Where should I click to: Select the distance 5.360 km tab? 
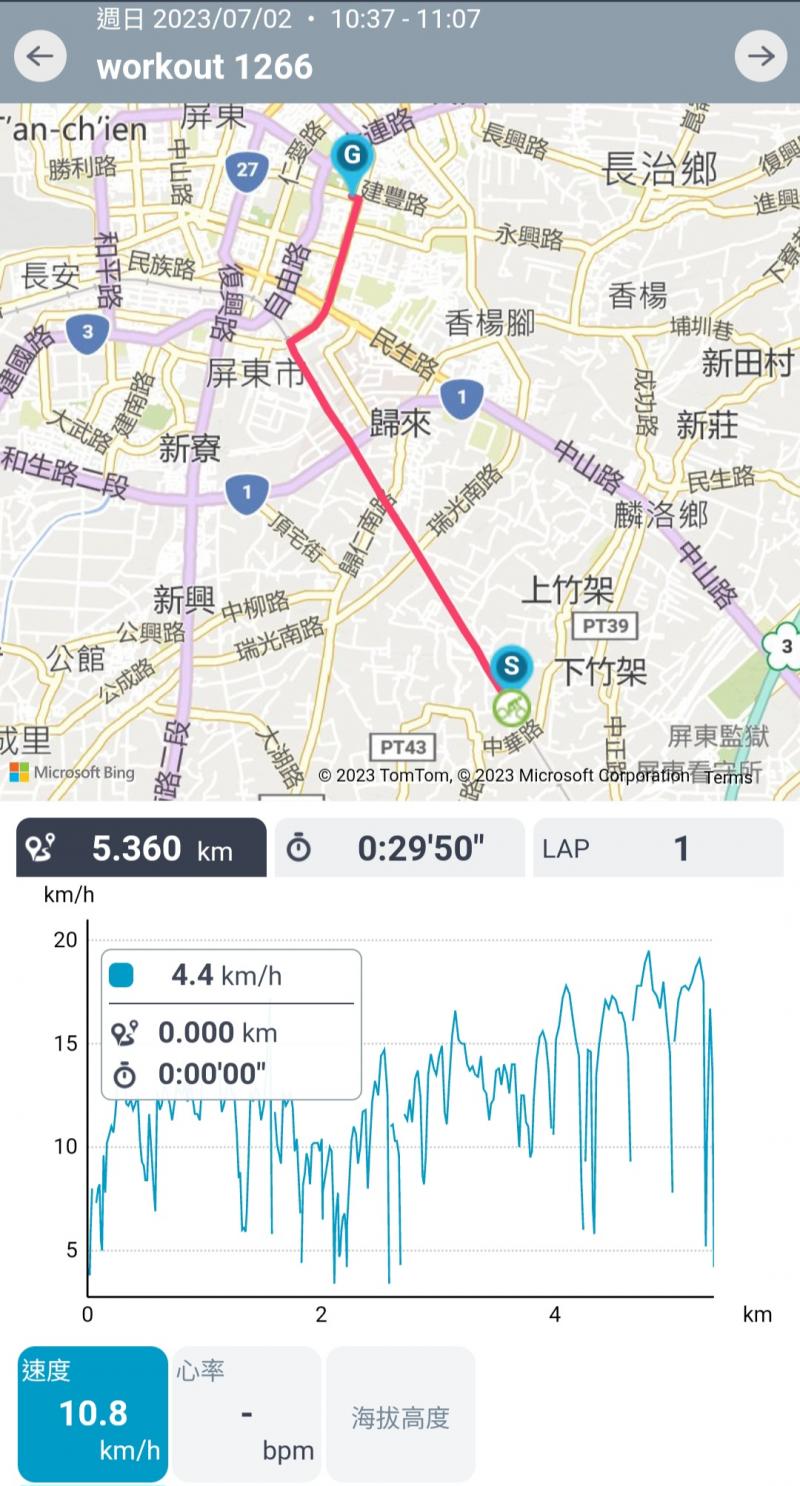pos(141,848)
